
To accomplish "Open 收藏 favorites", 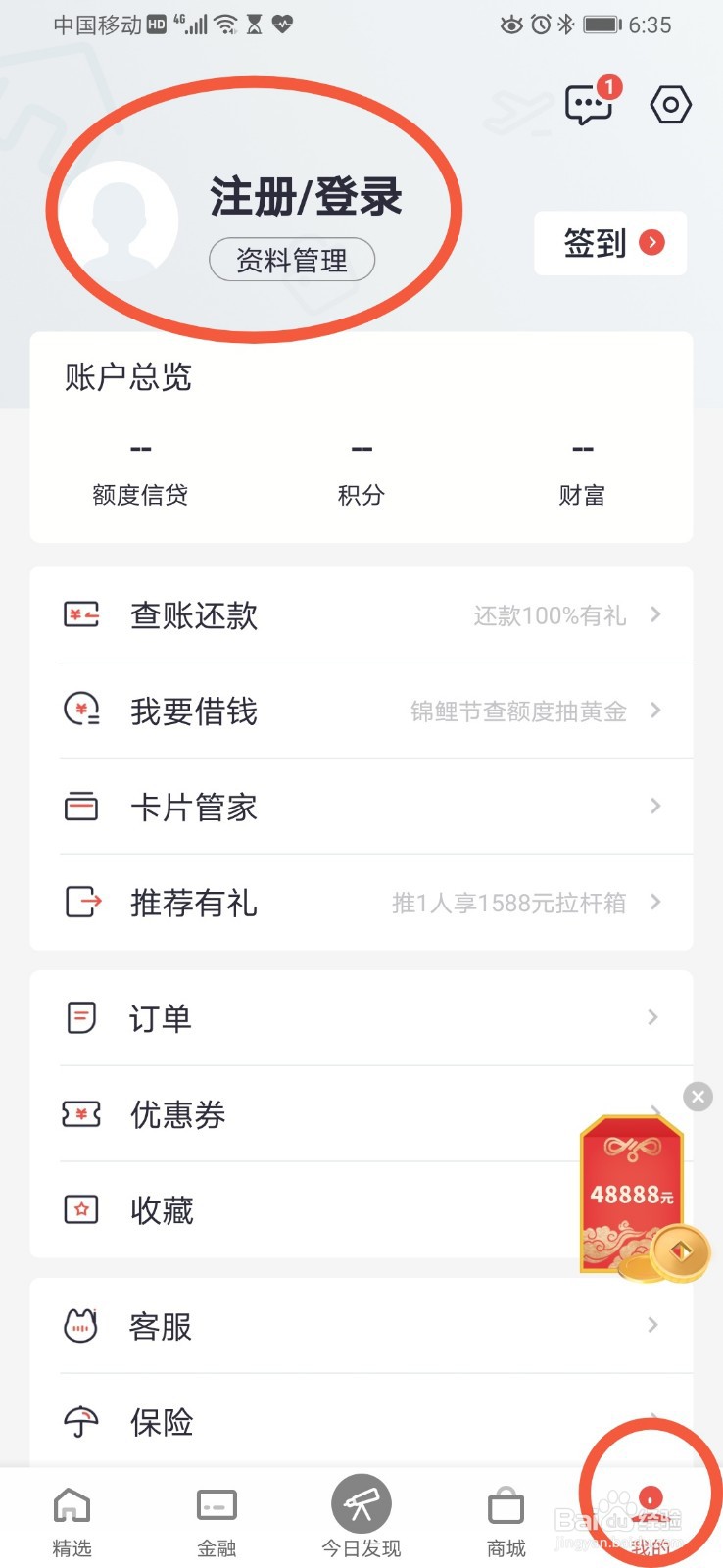I will pyautogui.click(x=294, y=1210).
